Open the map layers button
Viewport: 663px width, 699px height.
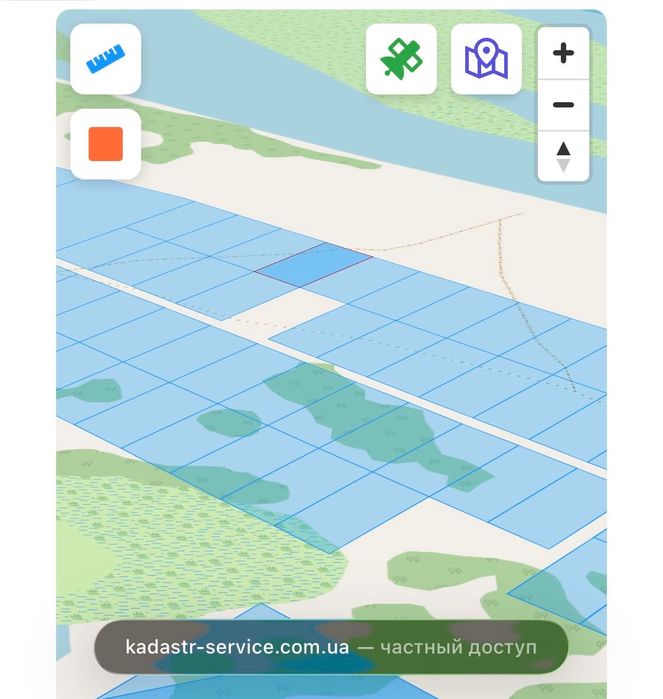(x=486, y=60)
